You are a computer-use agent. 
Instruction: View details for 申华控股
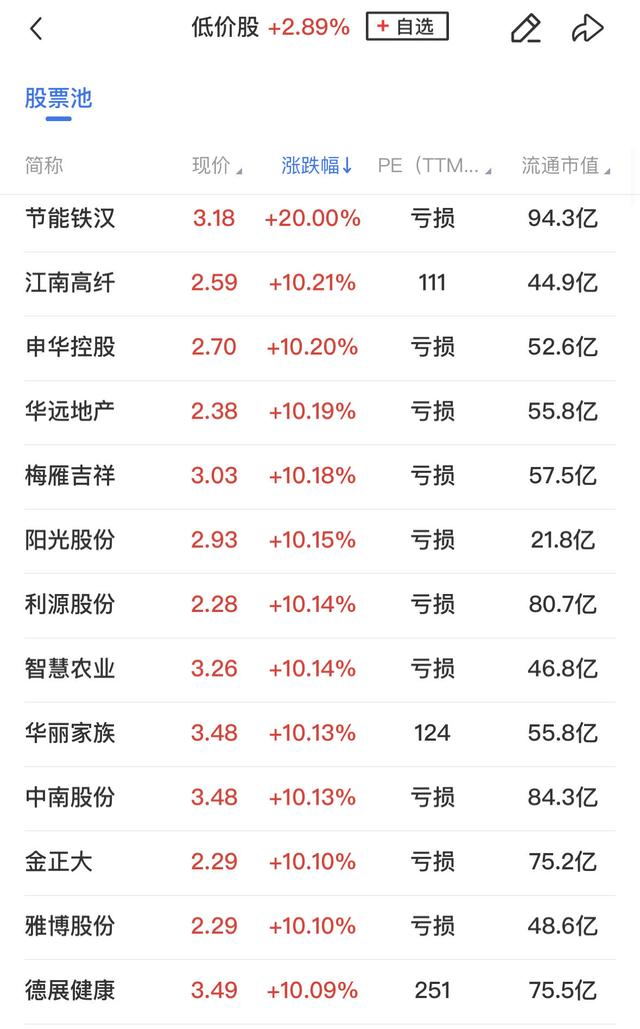point(70,347)
